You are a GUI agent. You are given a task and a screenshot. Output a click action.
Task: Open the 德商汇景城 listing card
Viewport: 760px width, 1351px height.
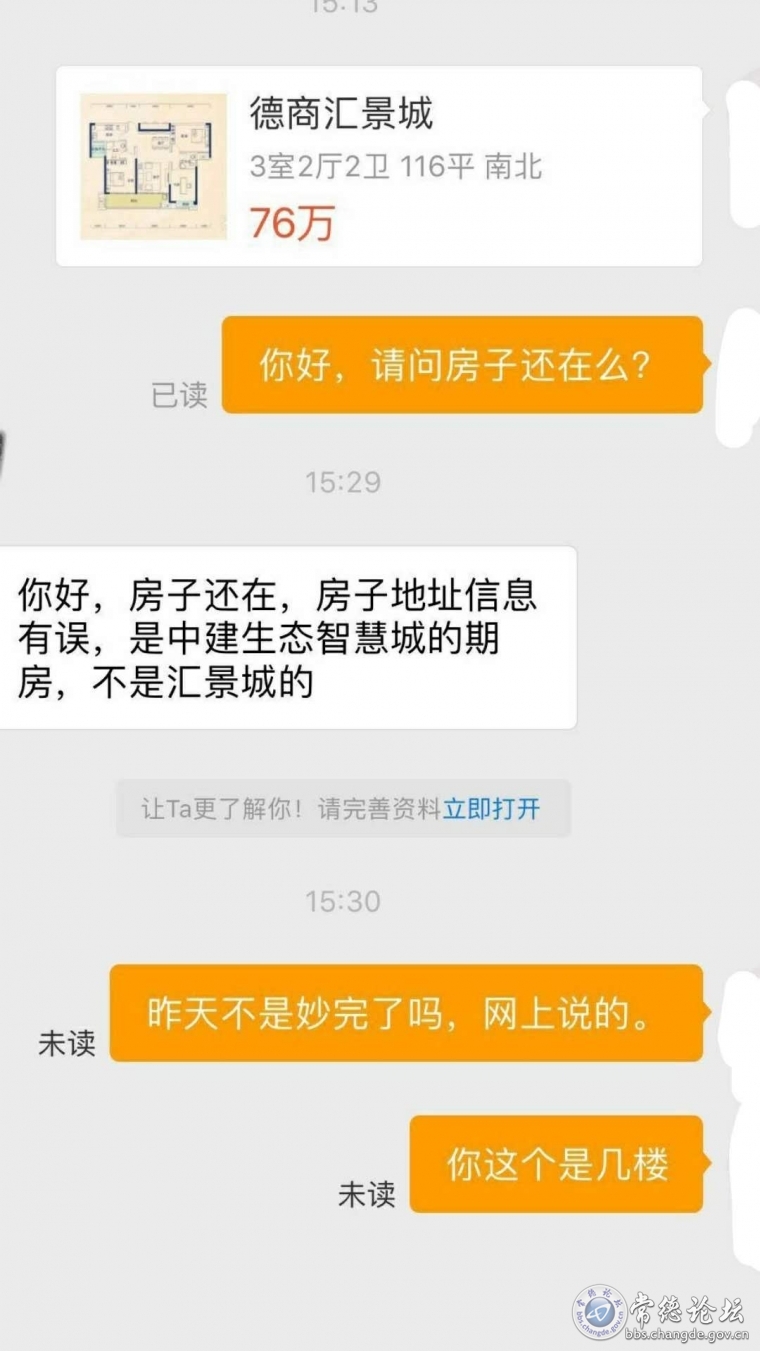coord(378,166)
